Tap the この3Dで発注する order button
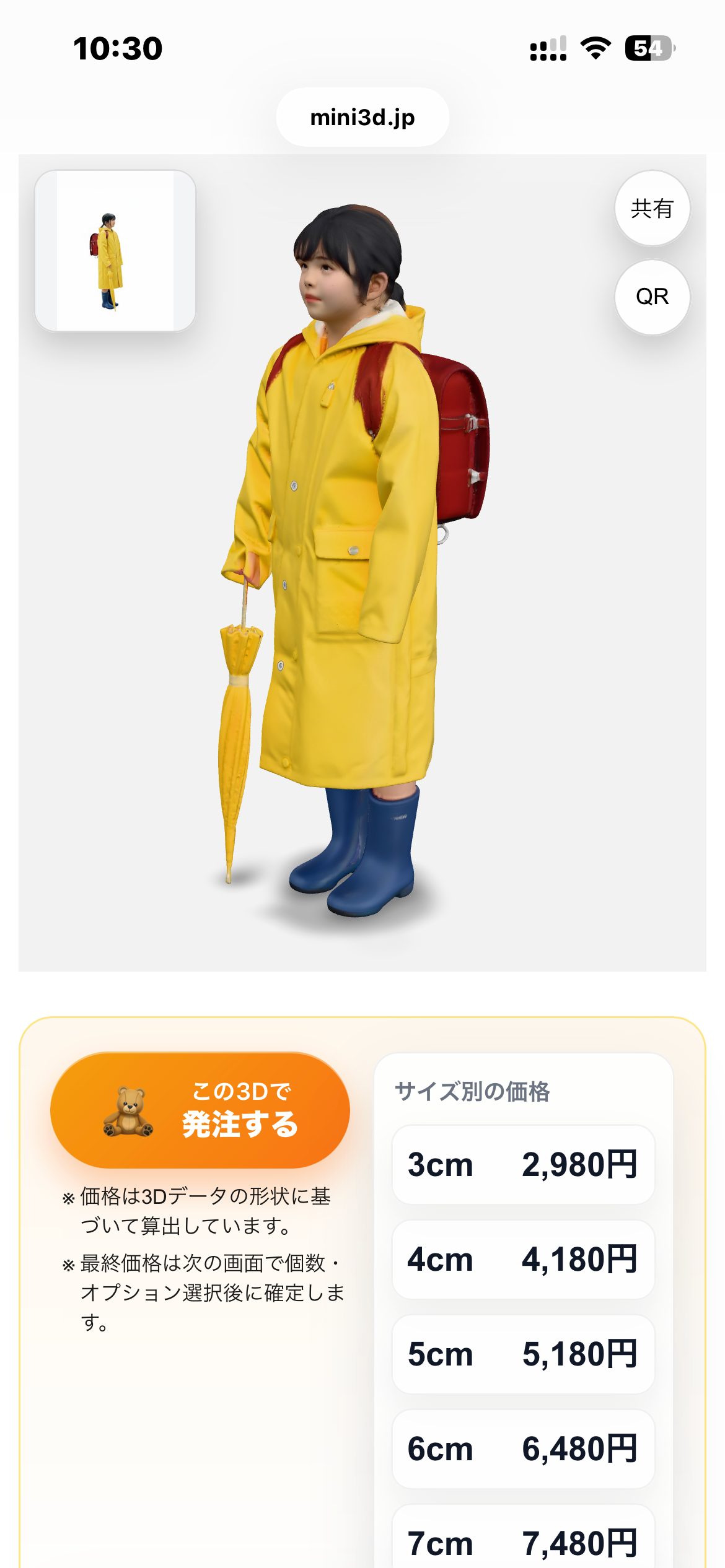This screenshot has width=725, height=1568. (200, 1110)
